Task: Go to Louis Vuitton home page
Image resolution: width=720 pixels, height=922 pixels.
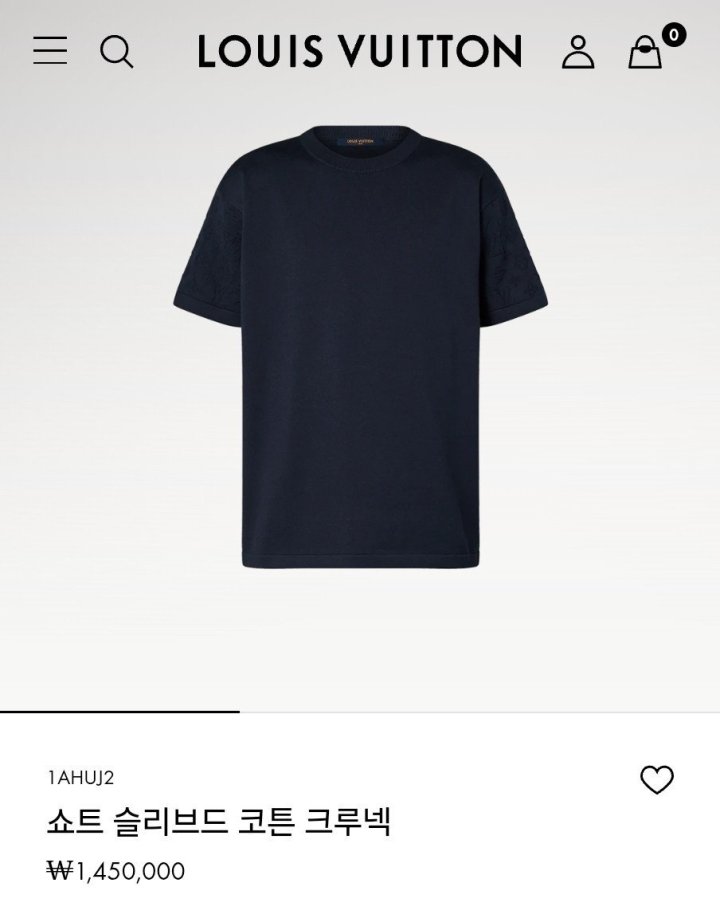Action: click(x=359, y=51)
